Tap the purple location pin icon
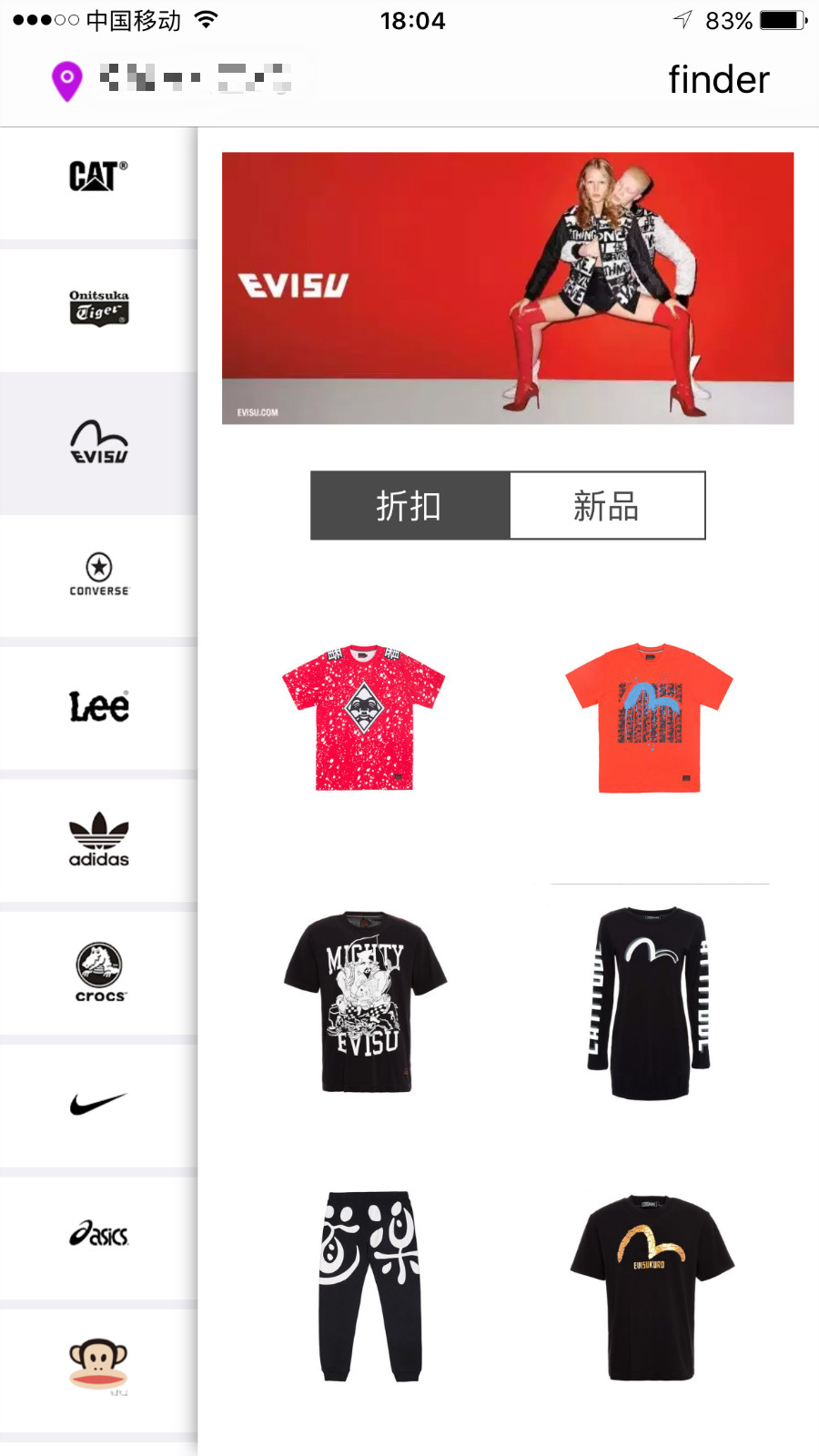 click(x=66, y=81)
